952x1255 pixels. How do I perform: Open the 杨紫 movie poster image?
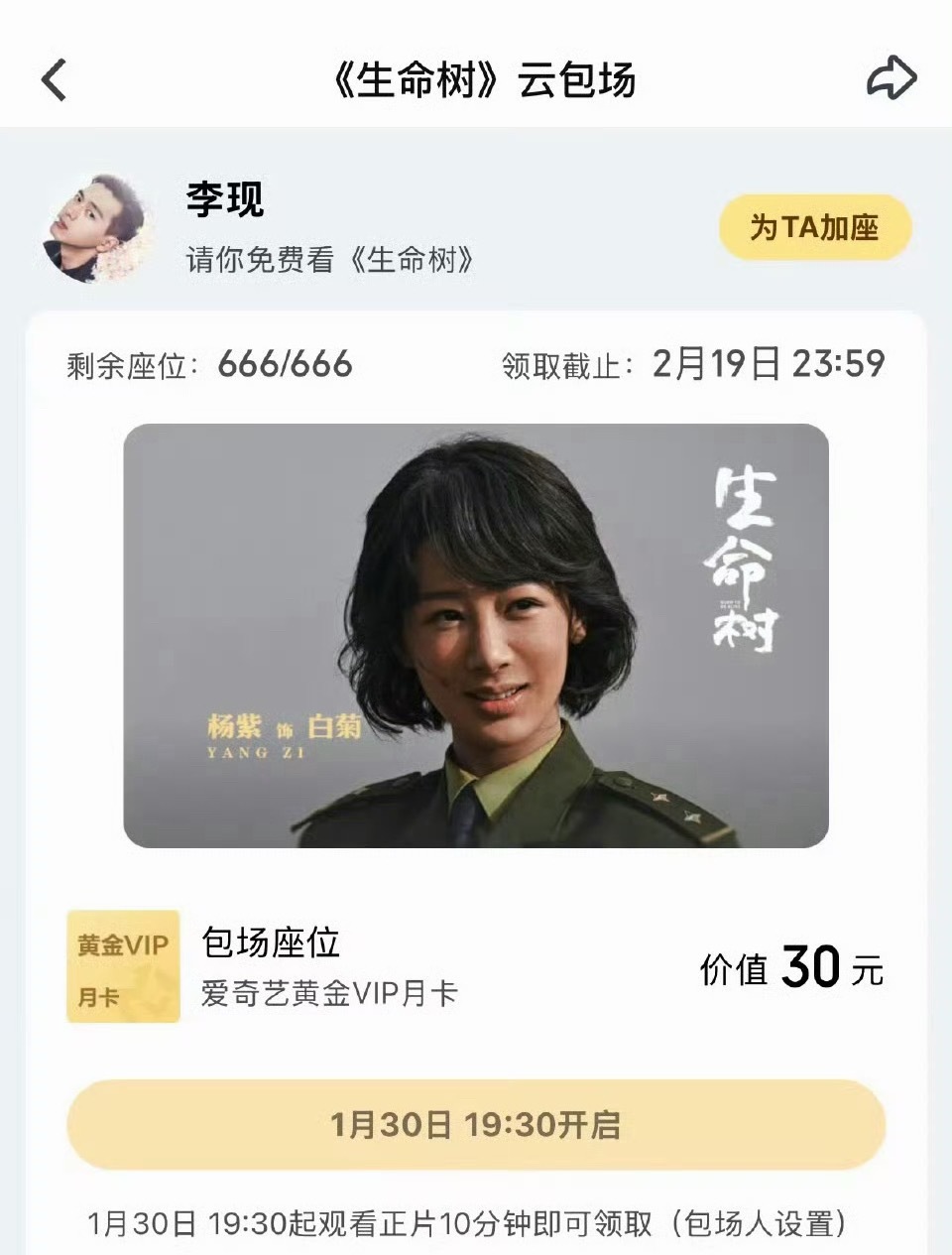coord(476,635)
